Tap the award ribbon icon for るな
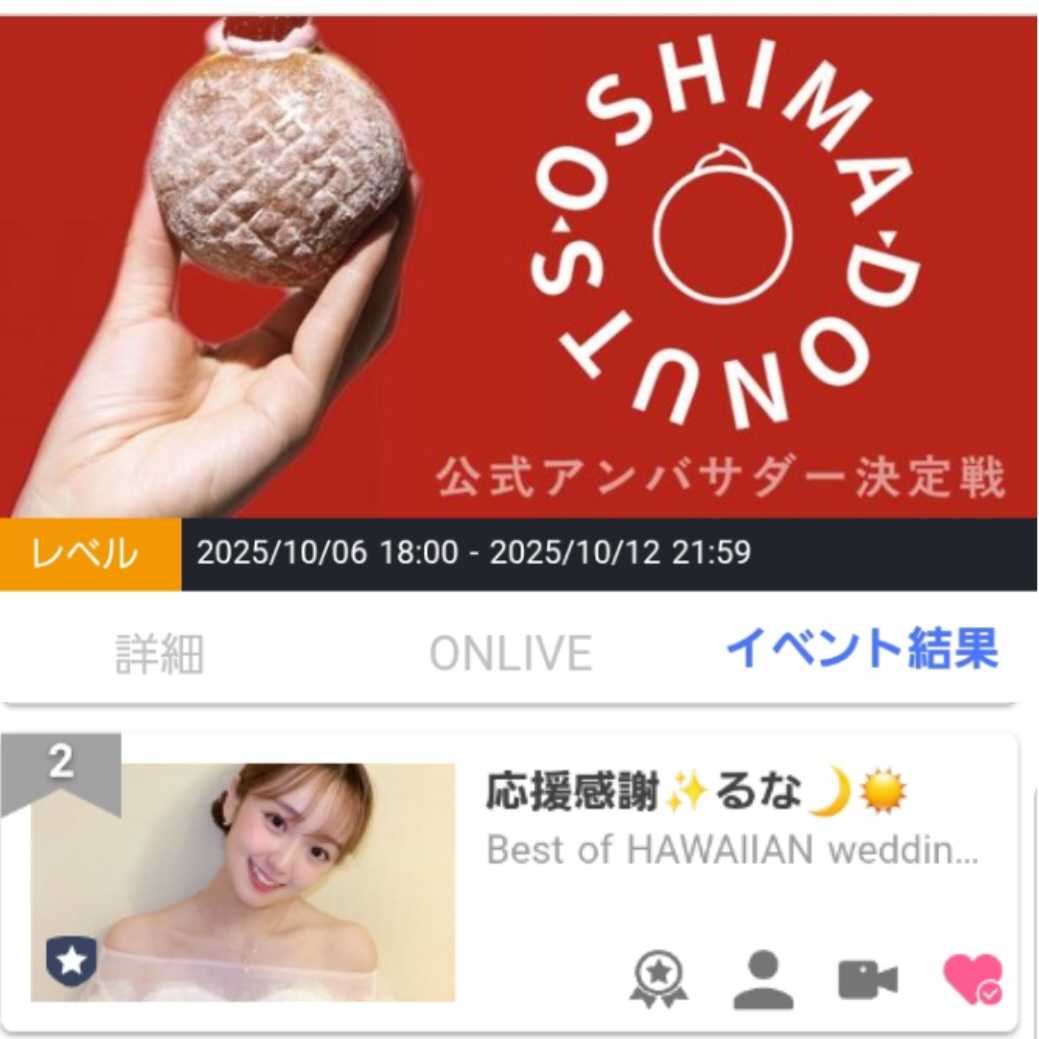This screenshot has width=1039, height=1039. coord(658,978)
